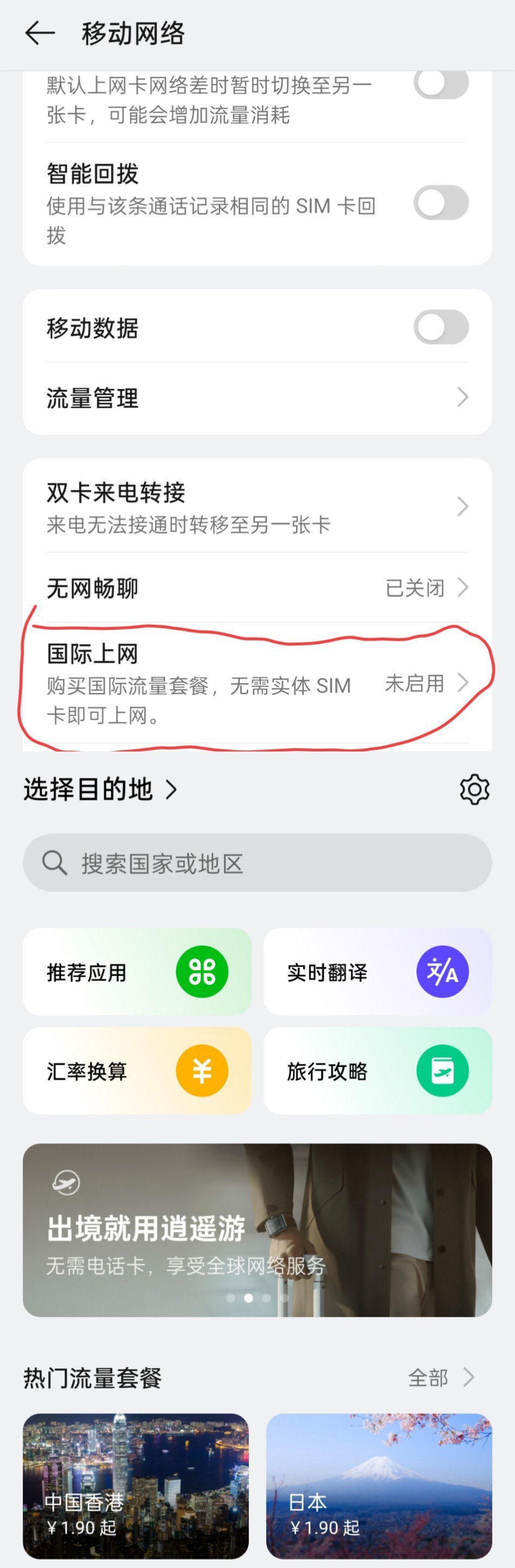Open the 出境就用逍遥游 banner

tap(257, 1230)
